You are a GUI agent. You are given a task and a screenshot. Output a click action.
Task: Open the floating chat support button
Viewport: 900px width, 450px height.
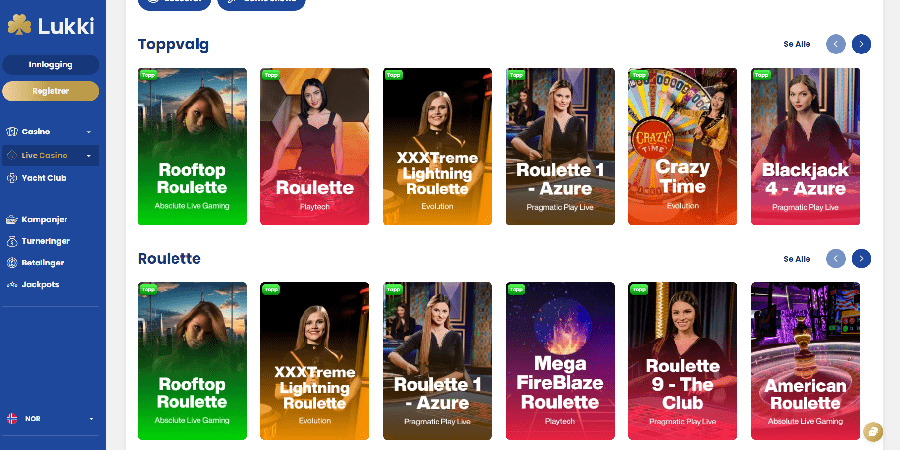(873, 431)
